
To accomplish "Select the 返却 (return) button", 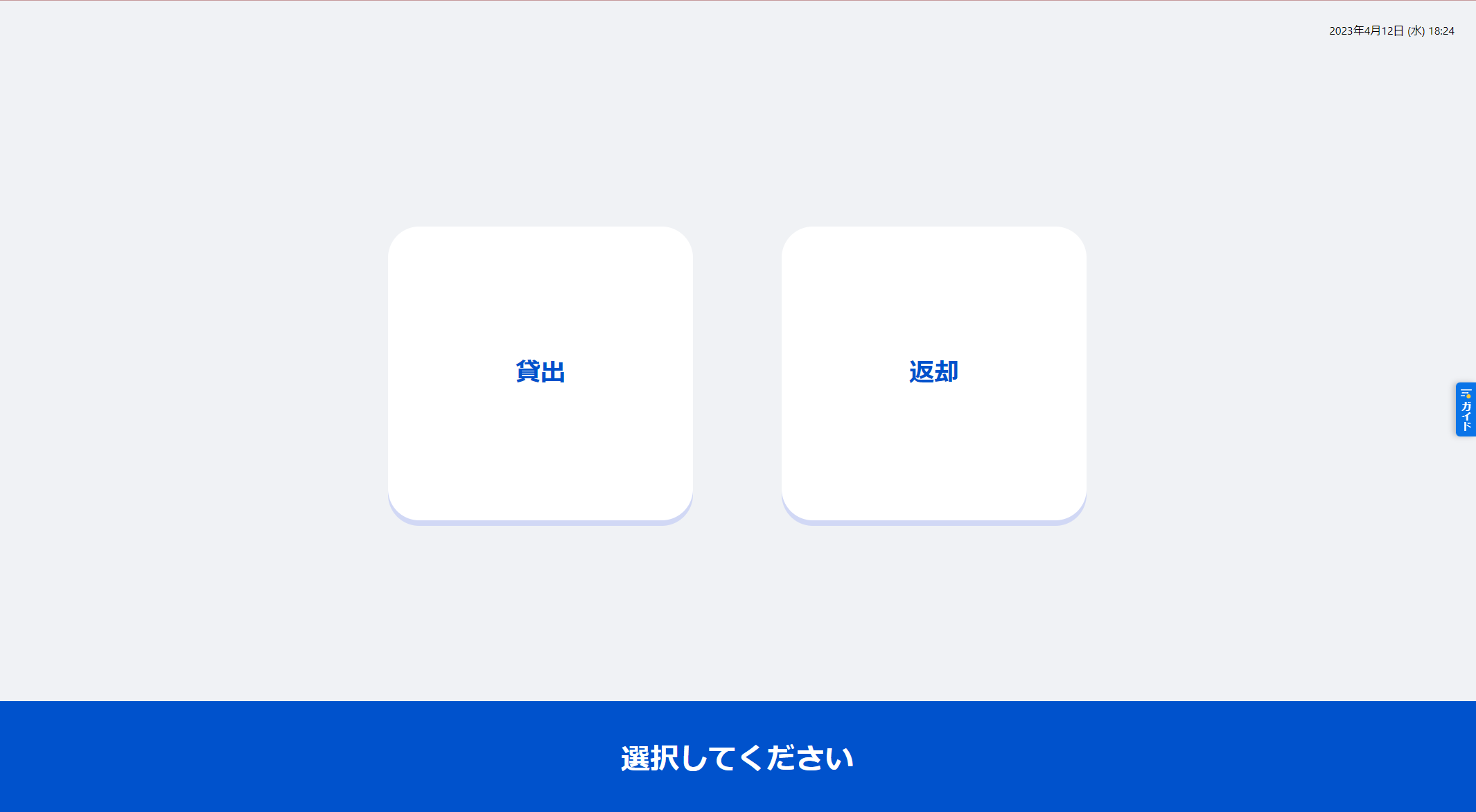I will click(933, 373).
